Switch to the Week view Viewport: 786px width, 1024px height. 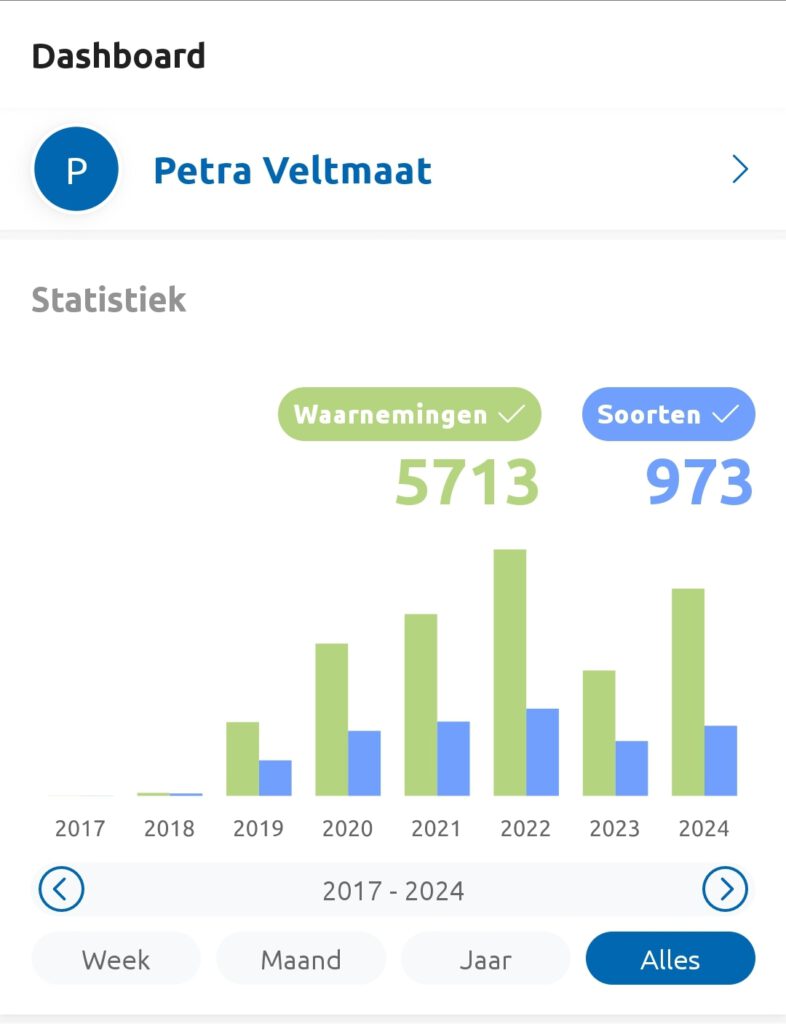[x=115, y=958]
